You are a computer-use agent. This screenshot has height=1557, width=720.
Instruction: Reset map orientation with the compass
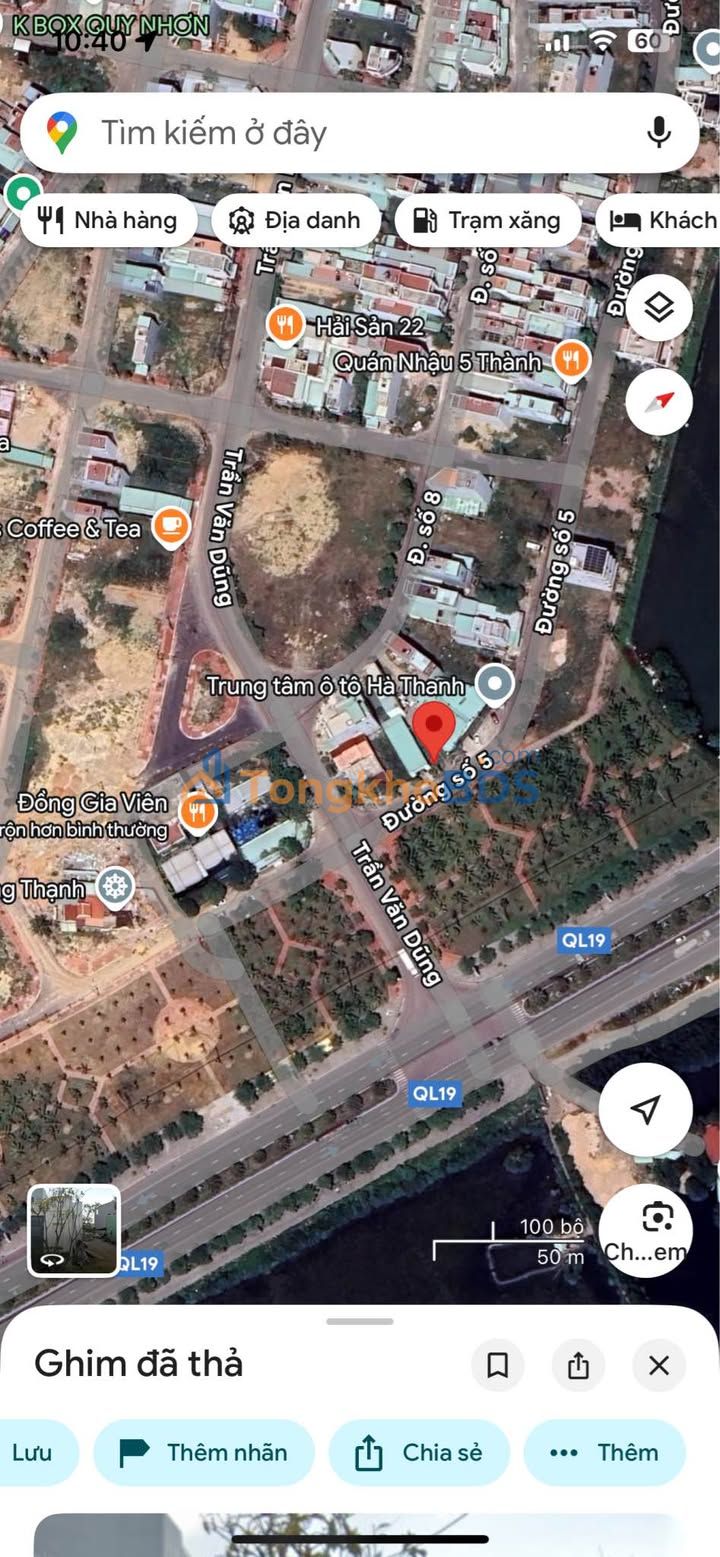point(658,402)
